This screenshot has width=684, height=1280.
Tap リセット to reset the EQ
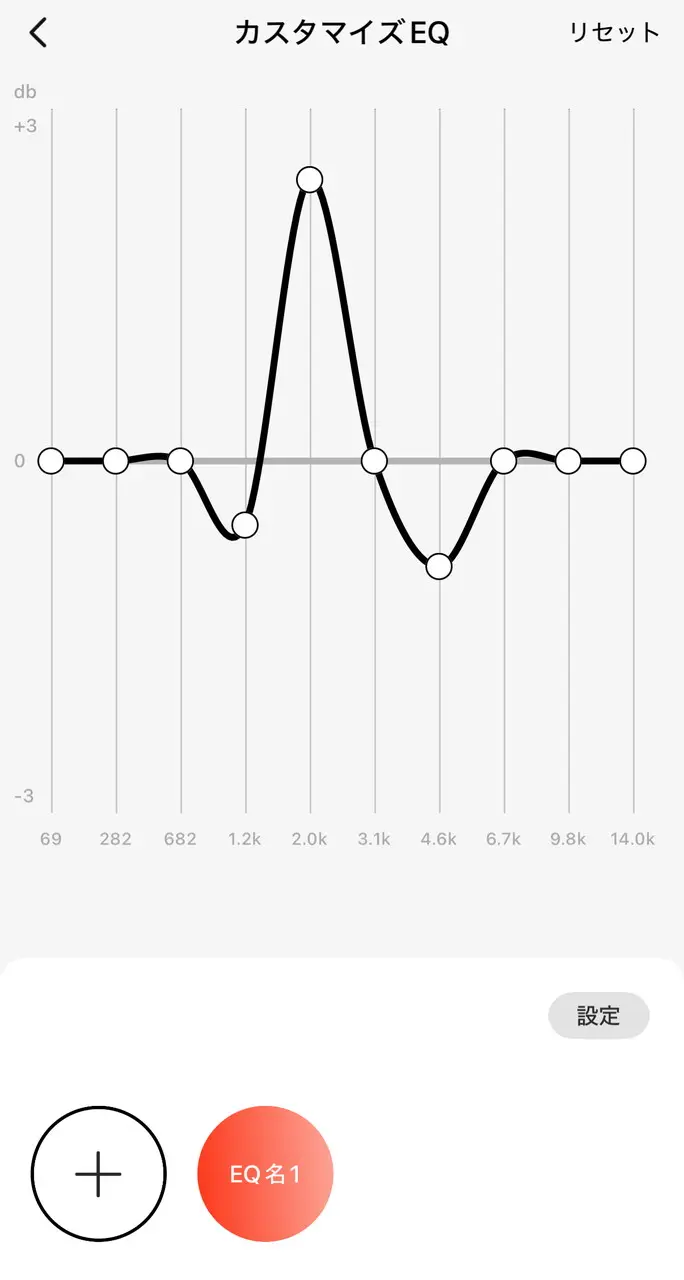tap(614, 33)
